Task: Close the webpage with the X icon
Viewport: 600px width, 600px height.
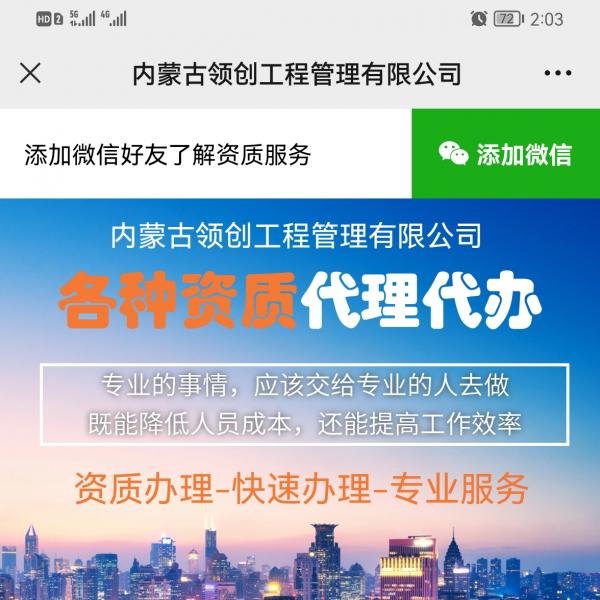Action: point(31,73)
